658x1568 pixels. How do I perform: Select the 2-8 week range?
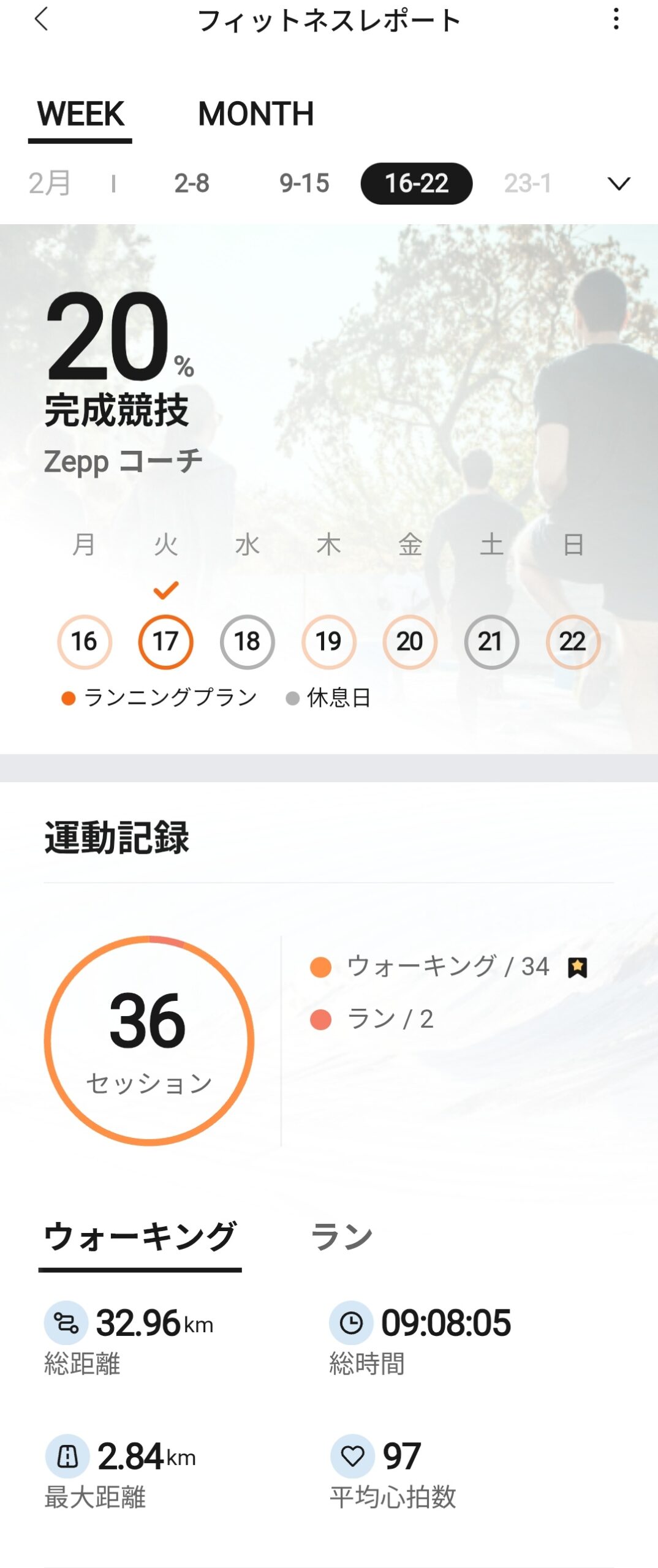[x=192, y=183]
